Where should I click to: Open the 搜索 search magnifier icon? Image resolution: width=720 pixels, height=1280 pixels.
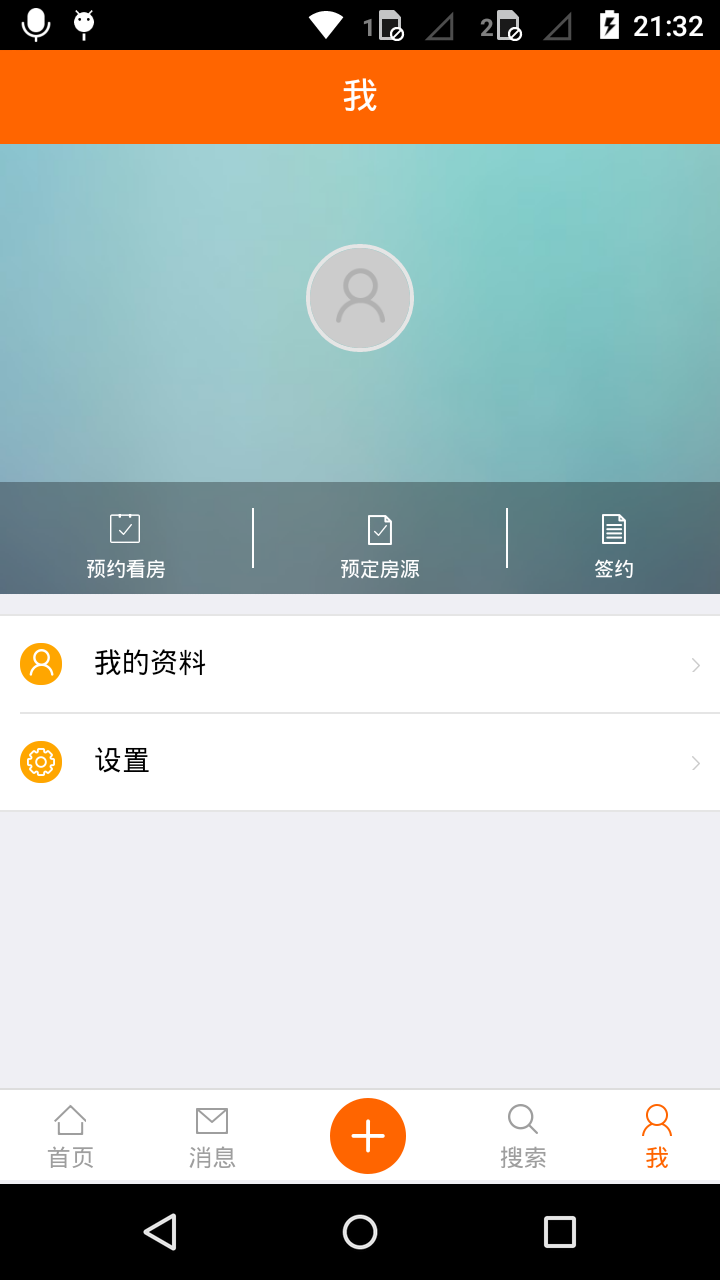(x=522, y=1120)
